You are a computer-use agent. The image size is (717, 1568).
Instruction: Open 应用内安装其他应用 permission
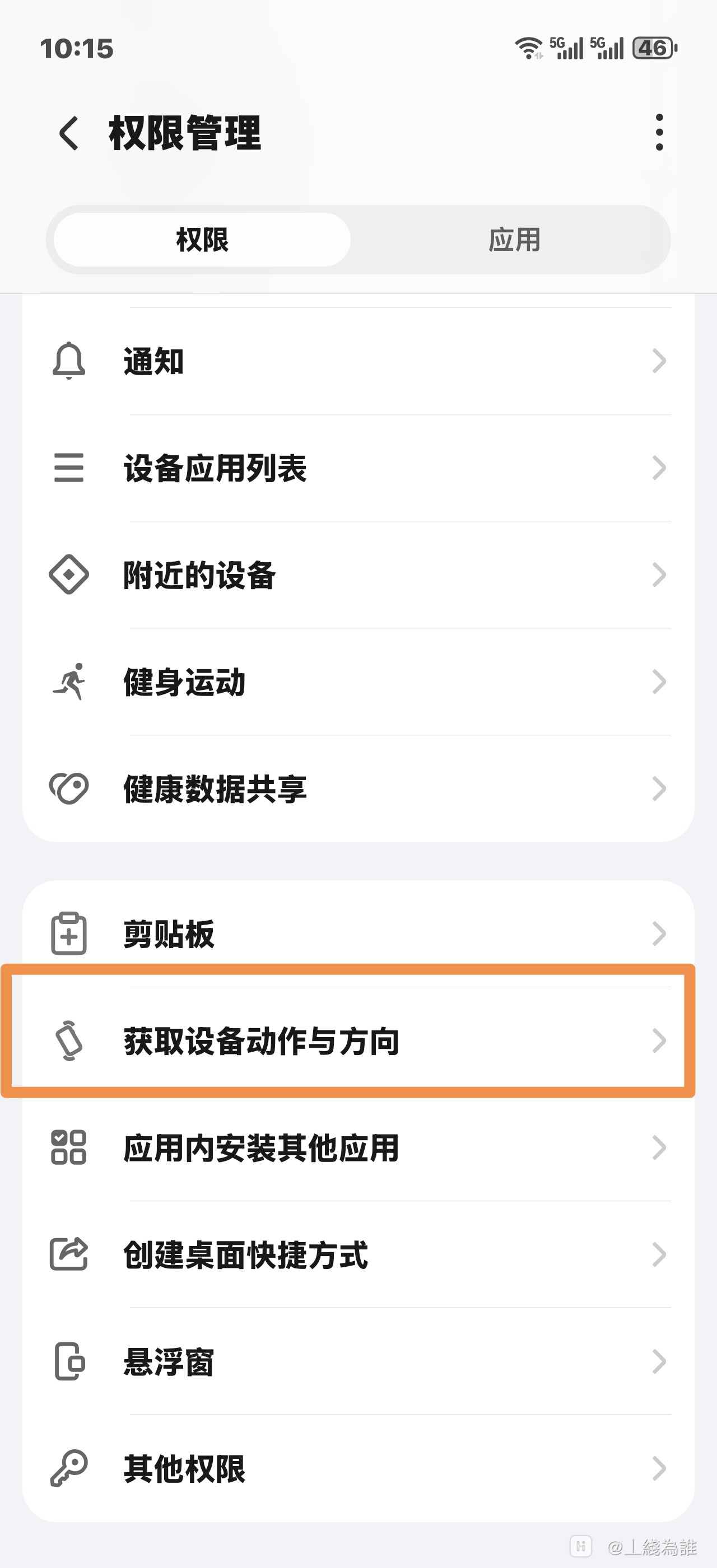[x=358, y=1148]
